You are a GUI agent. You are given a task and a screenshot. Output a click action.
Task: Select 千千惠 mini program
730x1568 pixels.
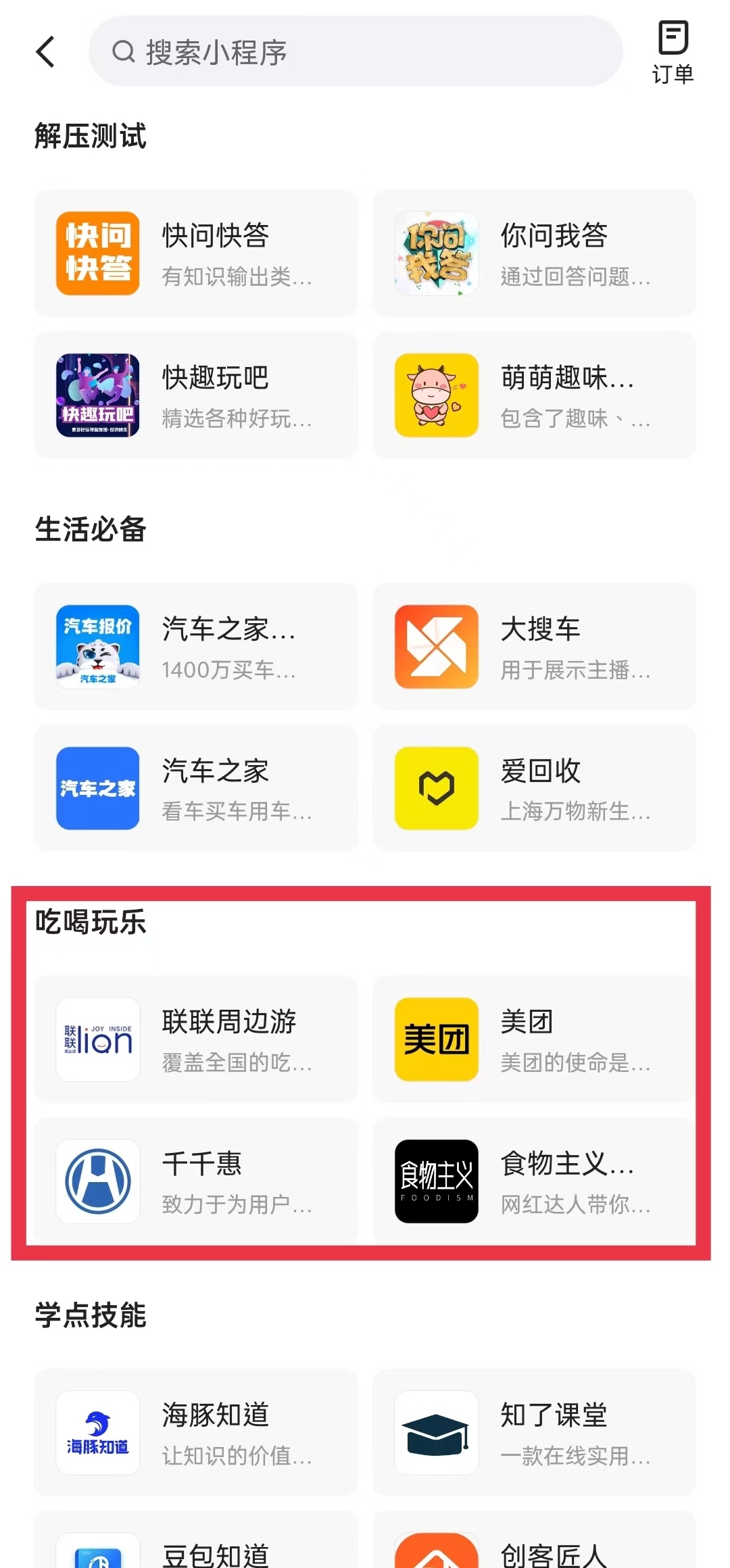[196, 1181]
